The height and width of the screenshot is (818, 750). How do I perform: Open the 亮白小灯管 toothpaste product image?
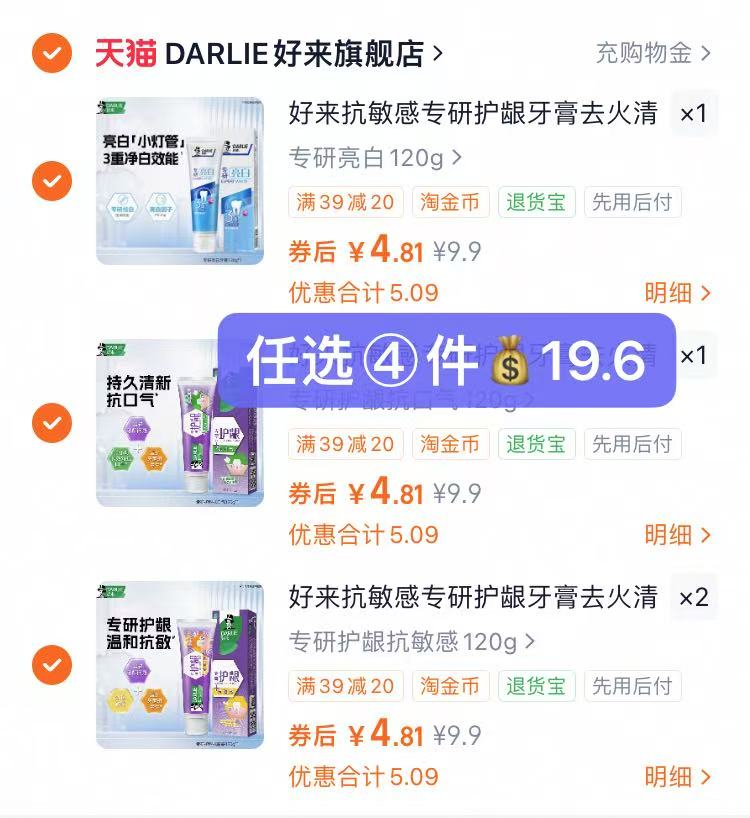pos(180,181)
